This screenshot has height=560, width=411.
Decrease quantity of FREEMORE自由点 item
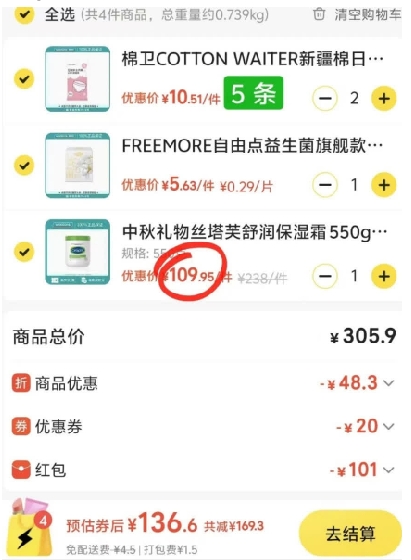click(x=325, y=185)
